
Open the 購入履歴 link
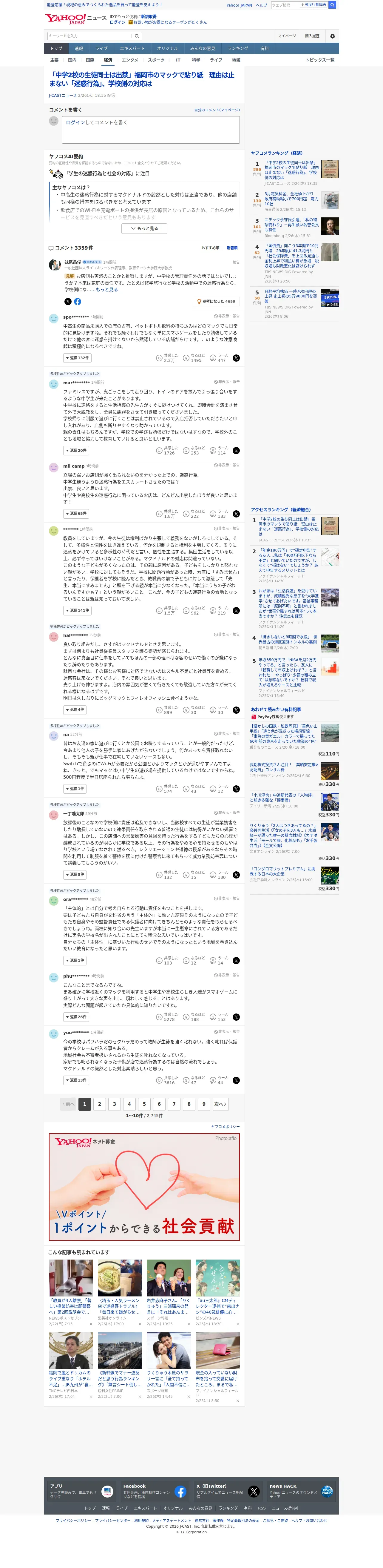[312, 36]
